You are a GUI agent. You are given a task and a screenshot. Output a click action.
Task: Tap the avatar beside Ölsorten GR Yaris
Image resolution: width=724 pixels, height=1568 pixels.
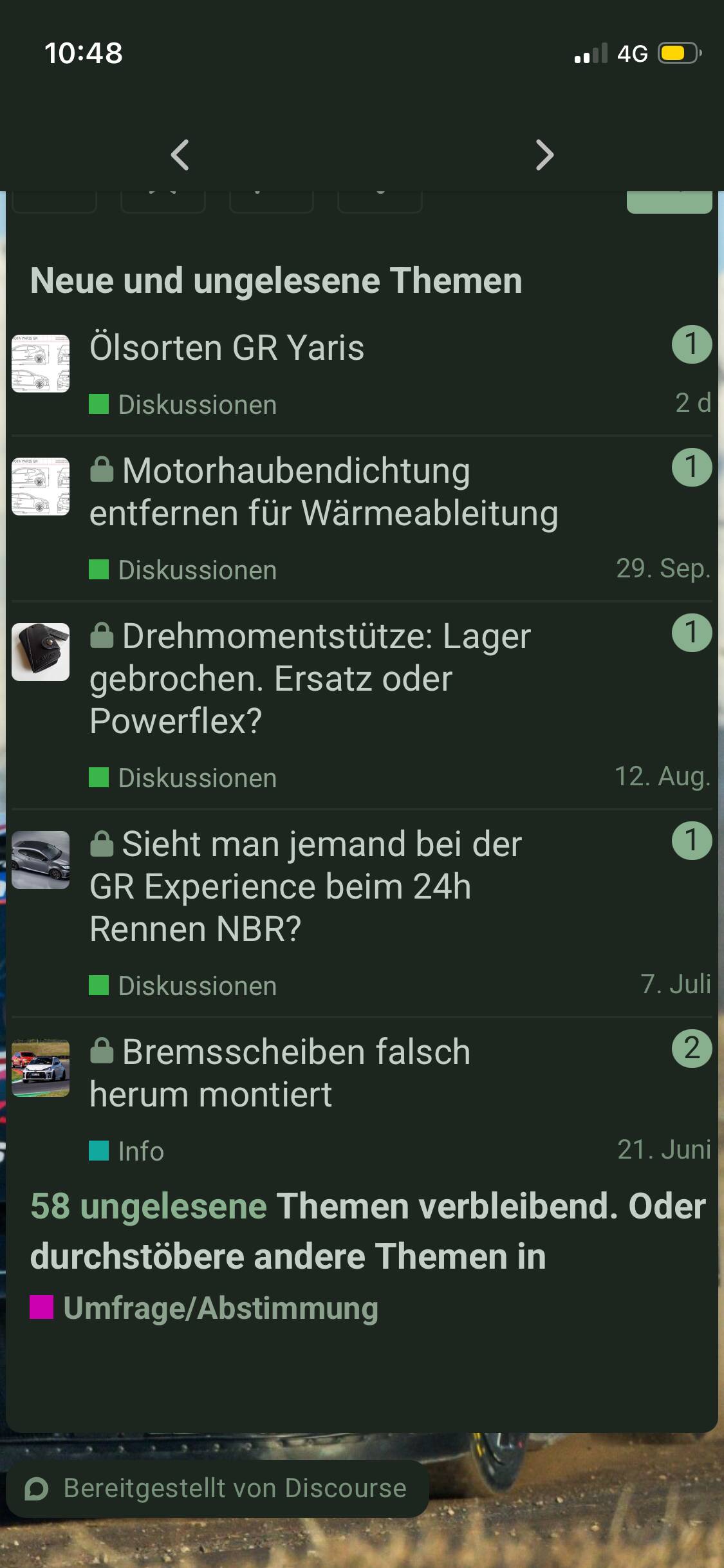41,363
